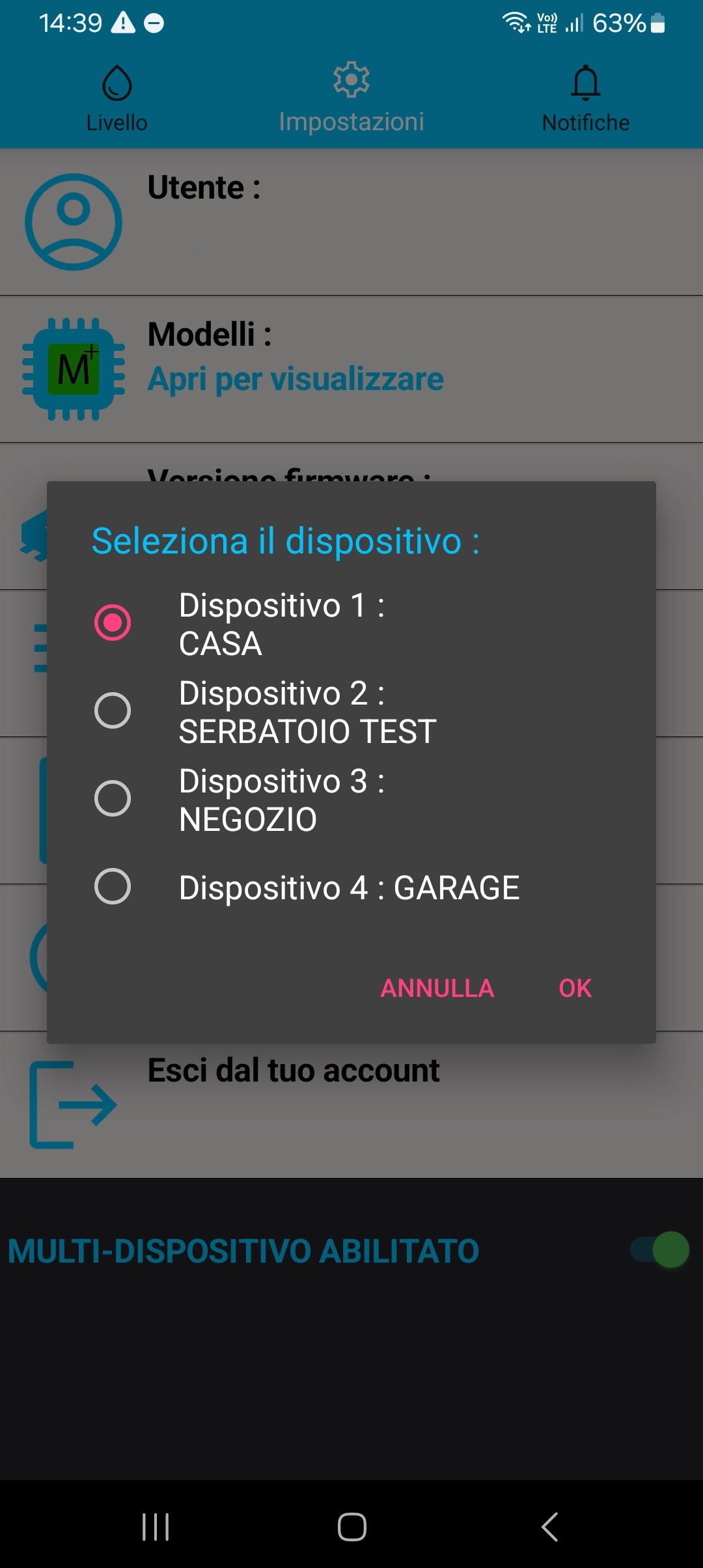Viewport: 703px width, 1568px height.
Task: Go back with the system back button
Action: click(550, 1527)
